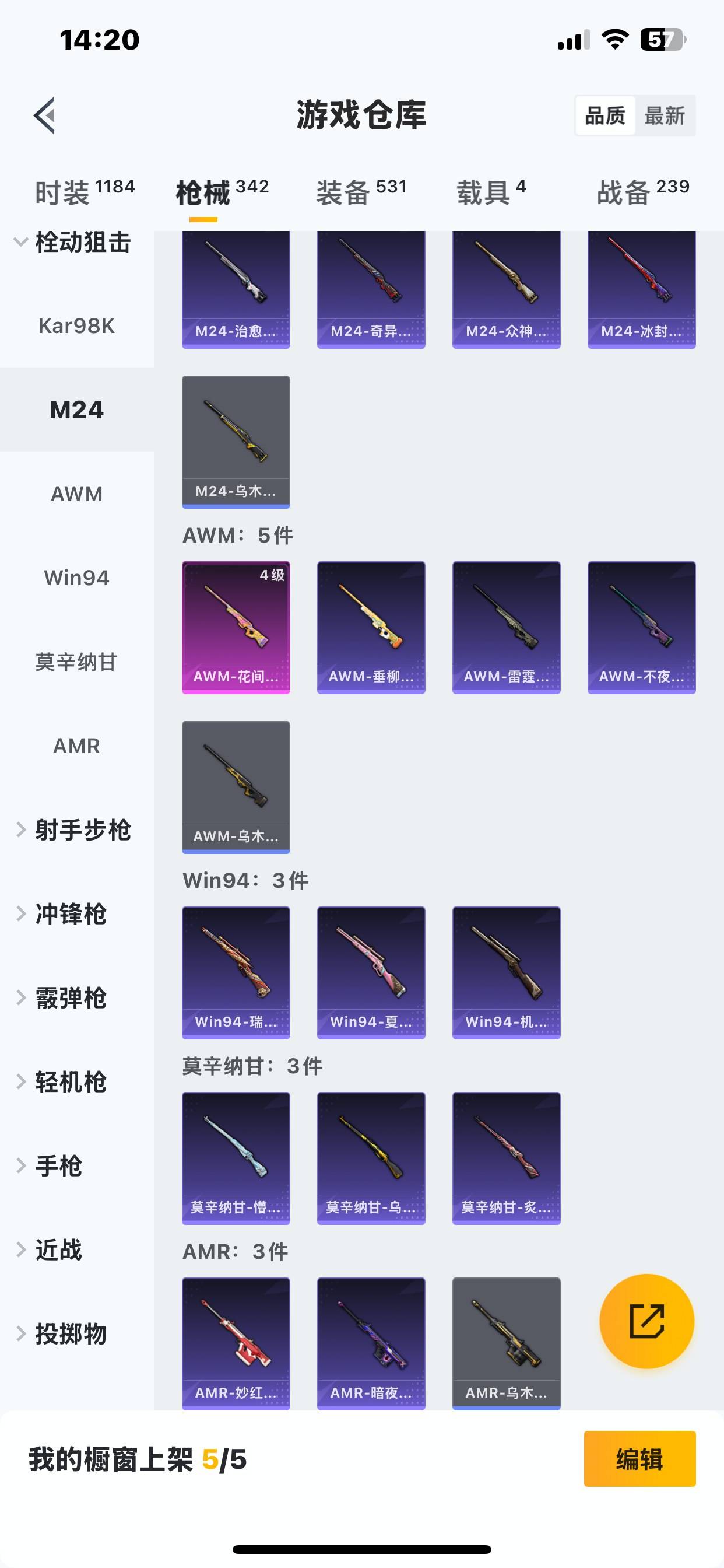Tap the yellow share floating button
Image resolution: width=724 pixels, height=1568 pixels.
click(x=646, y=1321)
